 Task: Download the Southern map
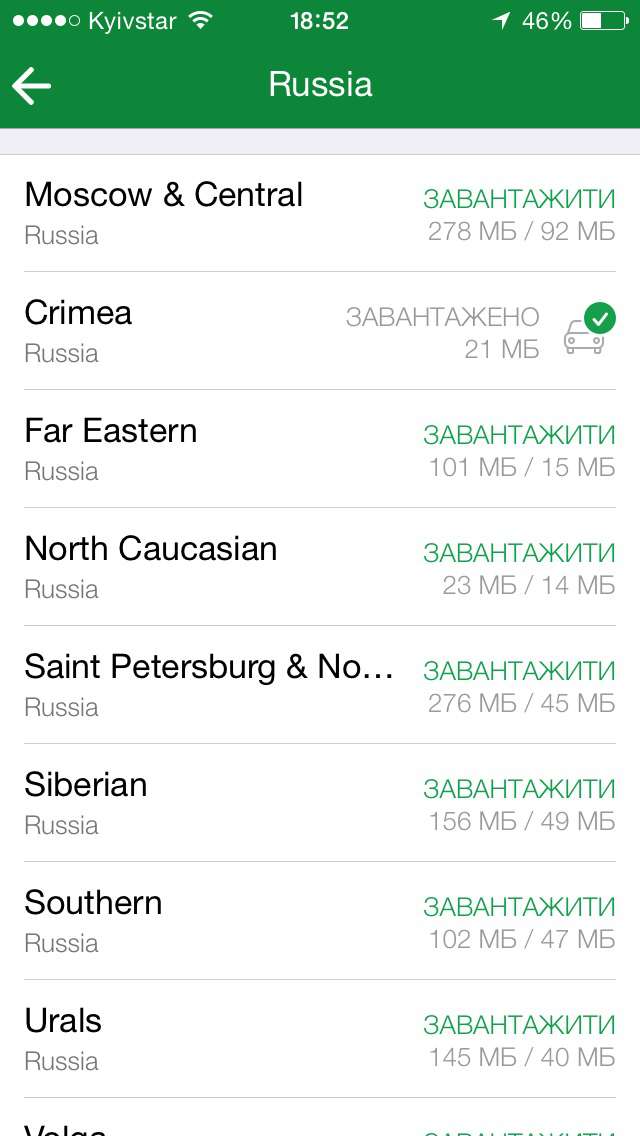[519, 907]
